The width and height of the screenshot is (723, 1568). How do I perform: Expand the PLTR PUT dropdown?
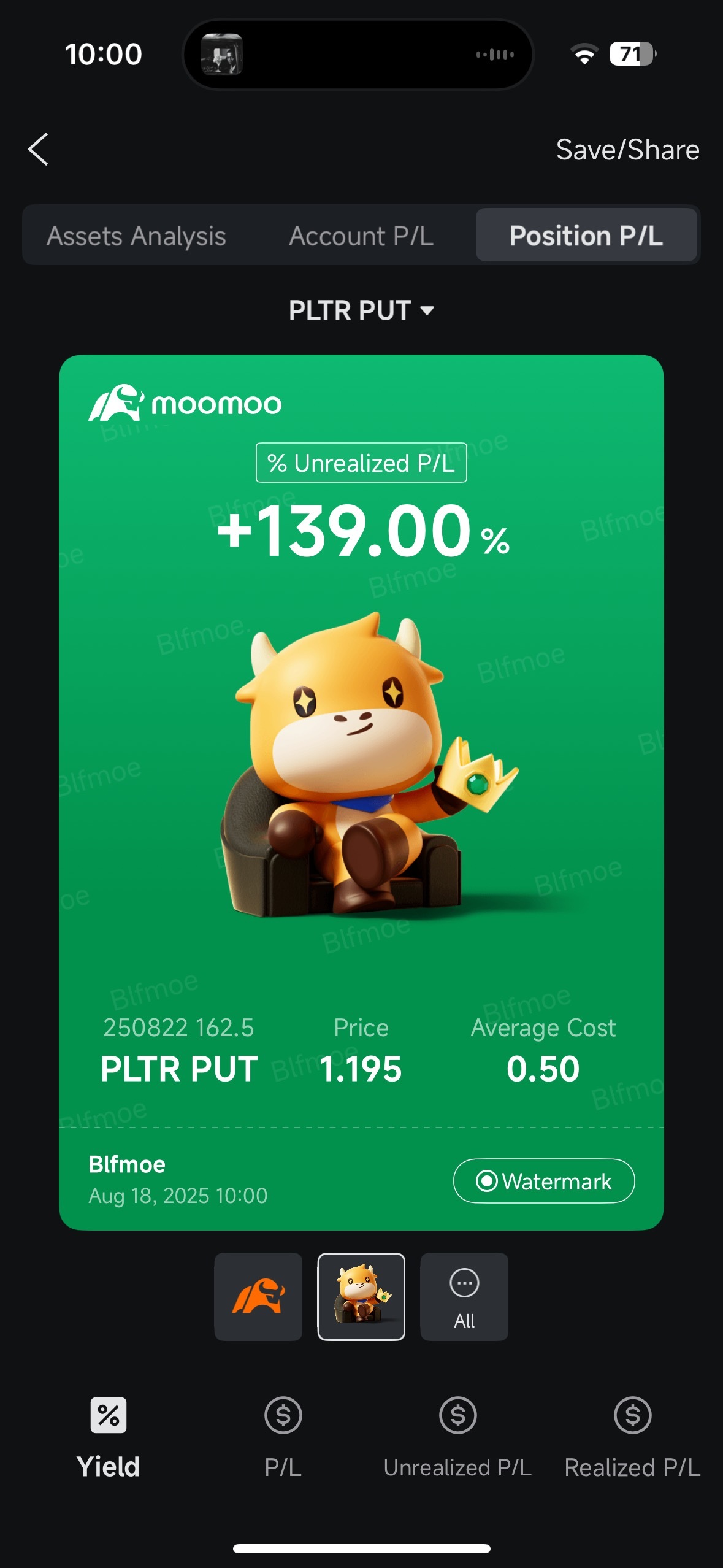coord(361,310)
